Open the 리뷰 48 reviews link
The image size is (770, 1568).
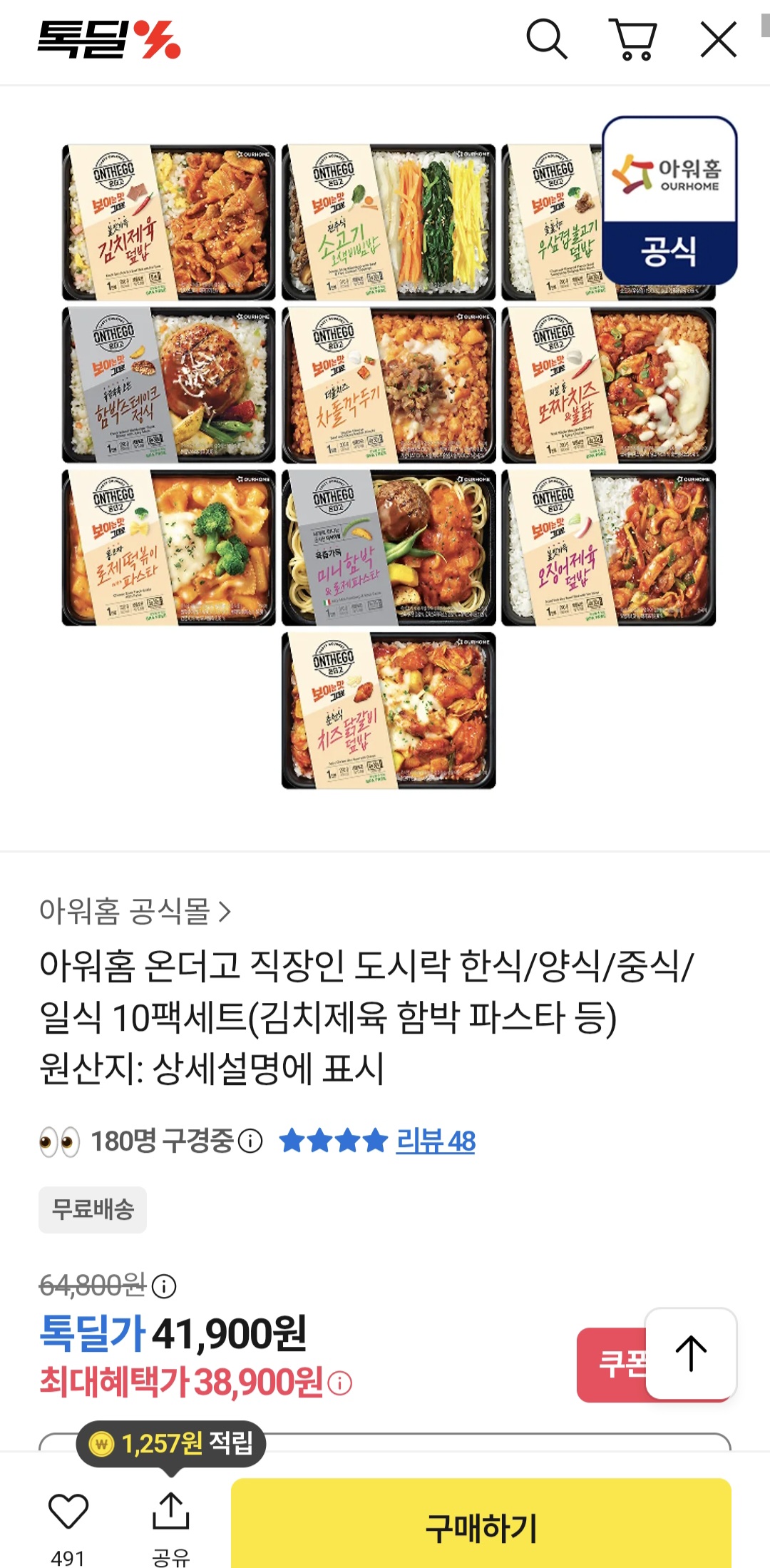436,1141
